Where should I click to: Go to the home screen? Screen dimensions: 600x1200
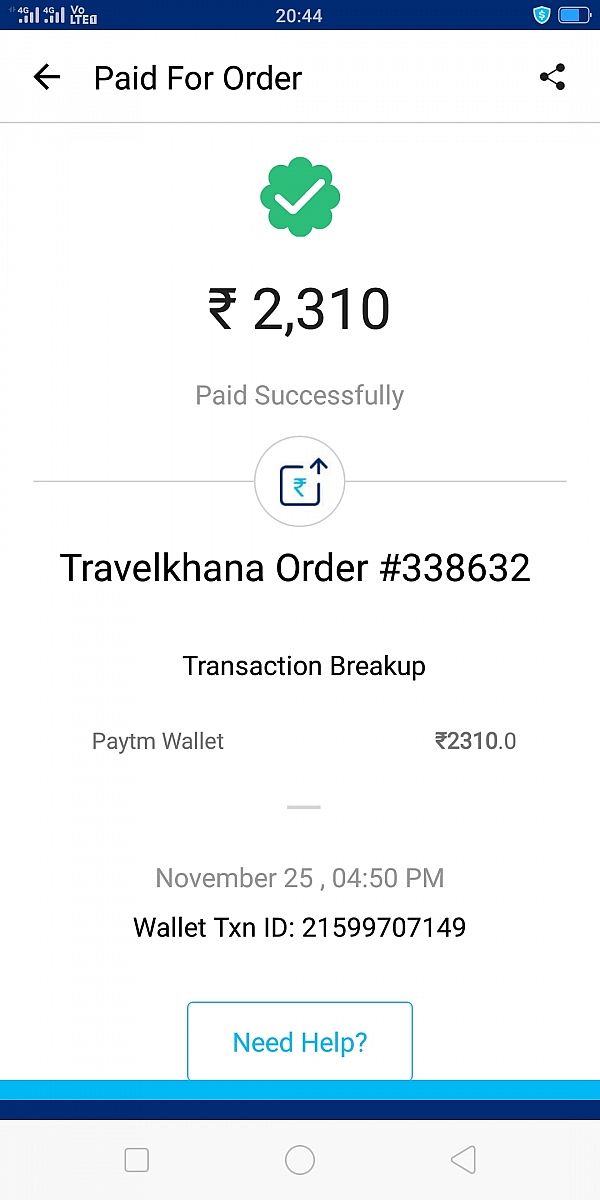(x=300, y=1160)
